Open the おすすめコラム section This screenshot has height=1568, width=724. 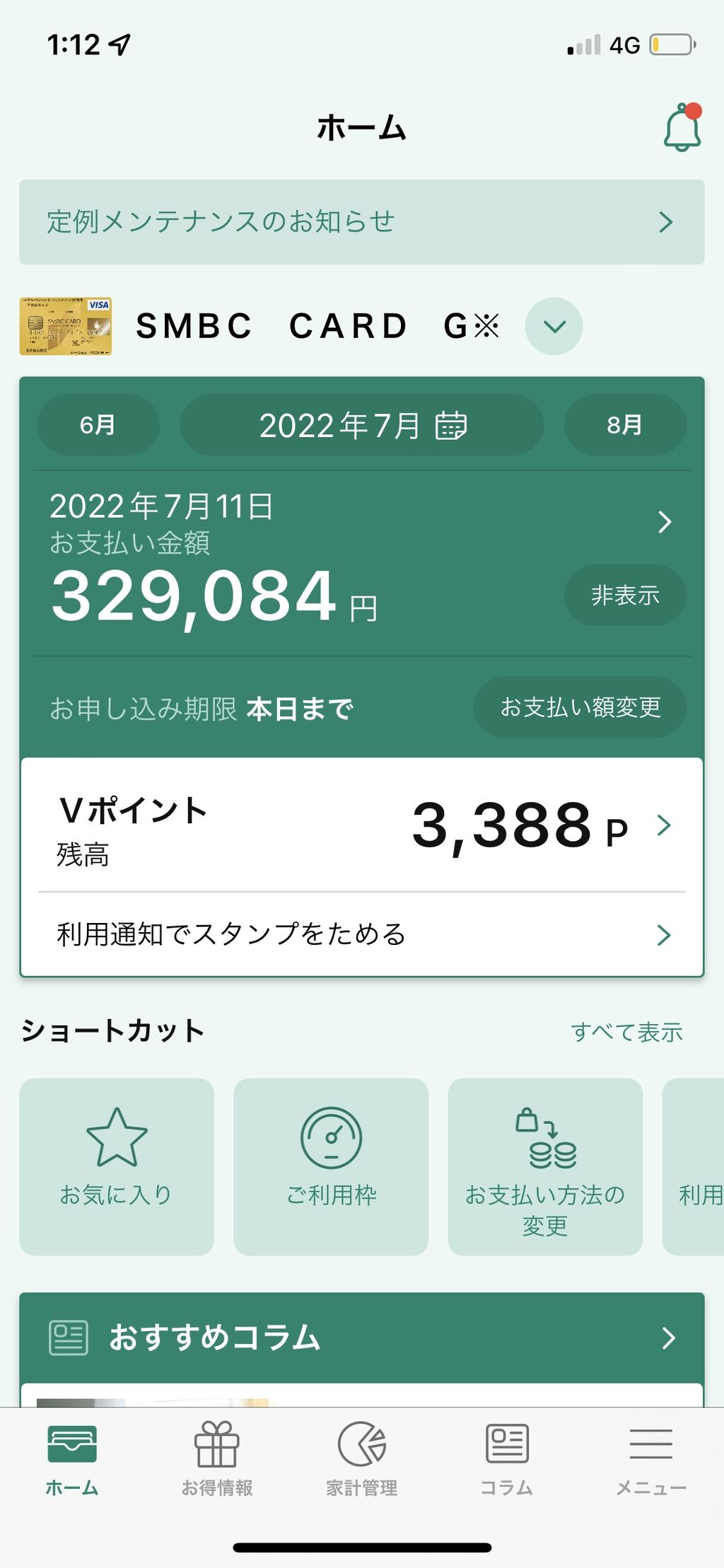[x=361, y=1337]
